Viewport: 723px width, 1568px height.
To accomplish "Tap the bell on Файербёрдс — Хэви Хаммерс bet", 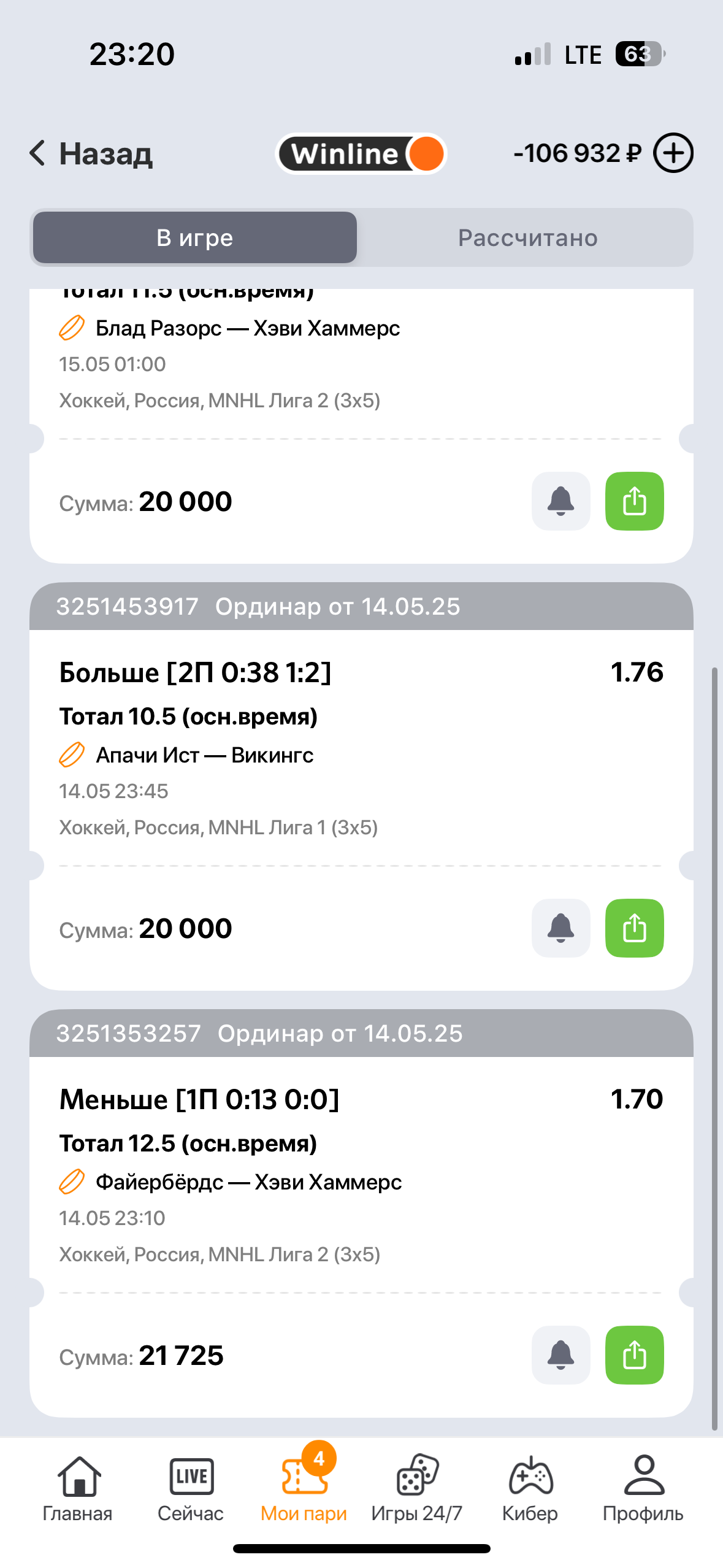I will [x=560, y=1355].
